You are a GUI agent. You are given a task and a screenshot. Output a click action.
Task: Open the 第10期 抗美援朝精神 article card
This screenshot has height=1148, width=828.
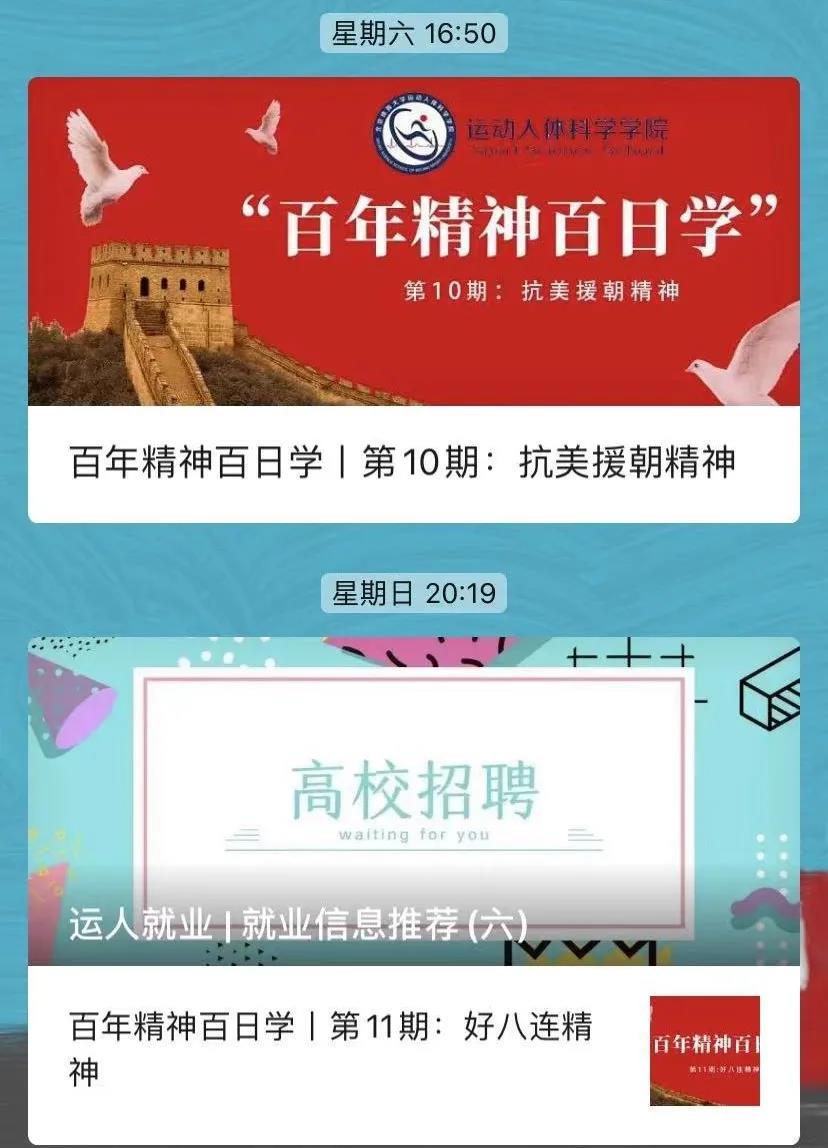(413, 300)
